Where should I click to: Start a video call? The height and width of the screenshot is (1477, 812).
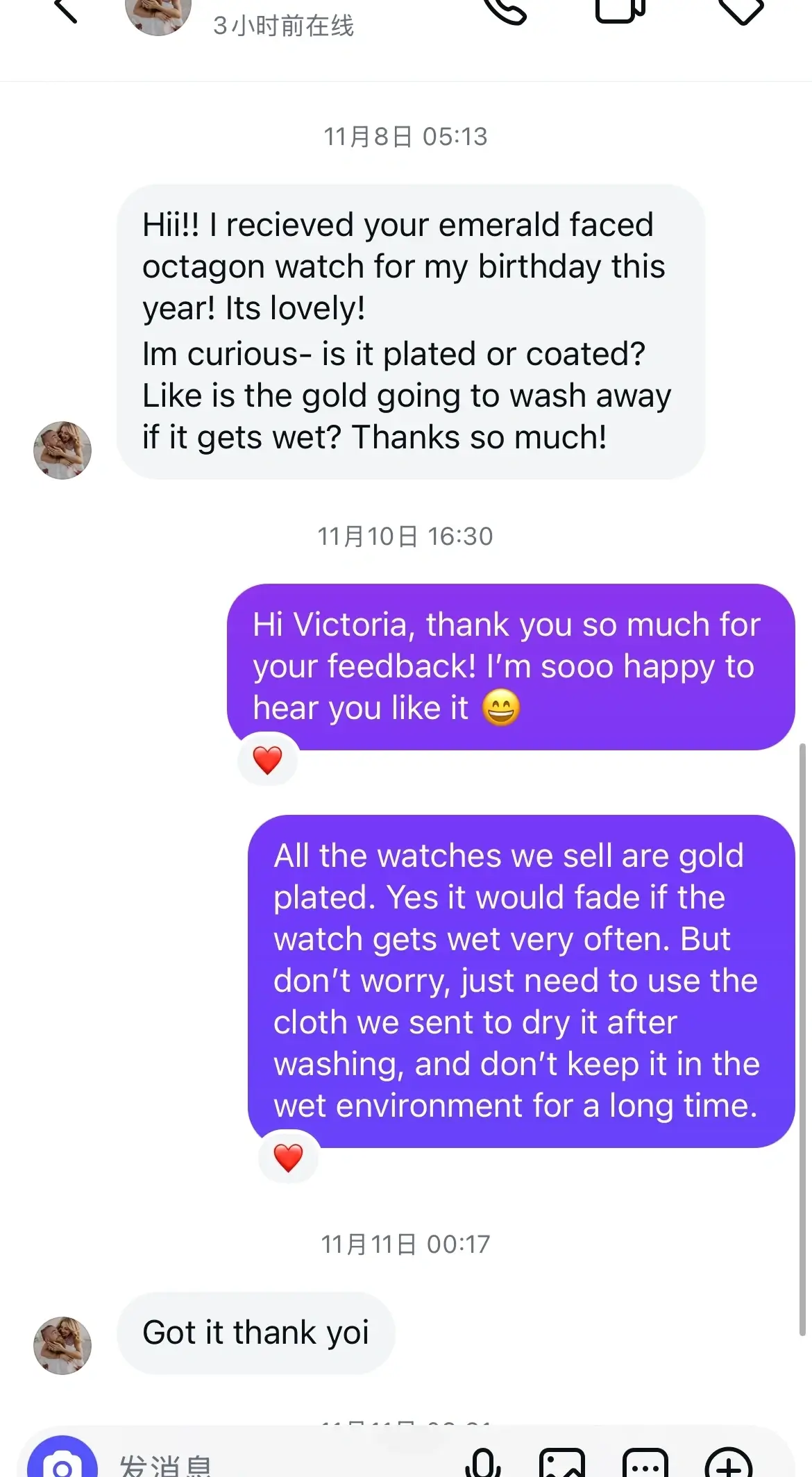point(620,8)
